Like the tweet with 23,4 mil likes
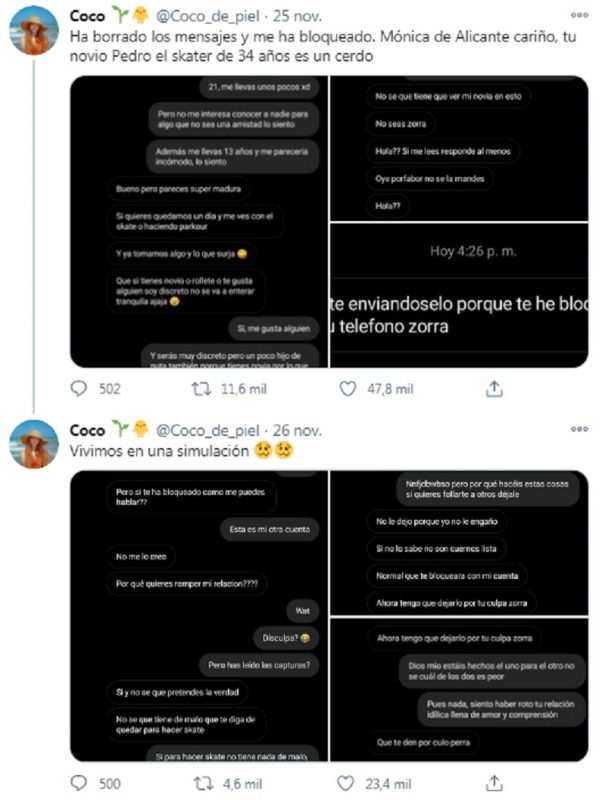 pos(349,783)
